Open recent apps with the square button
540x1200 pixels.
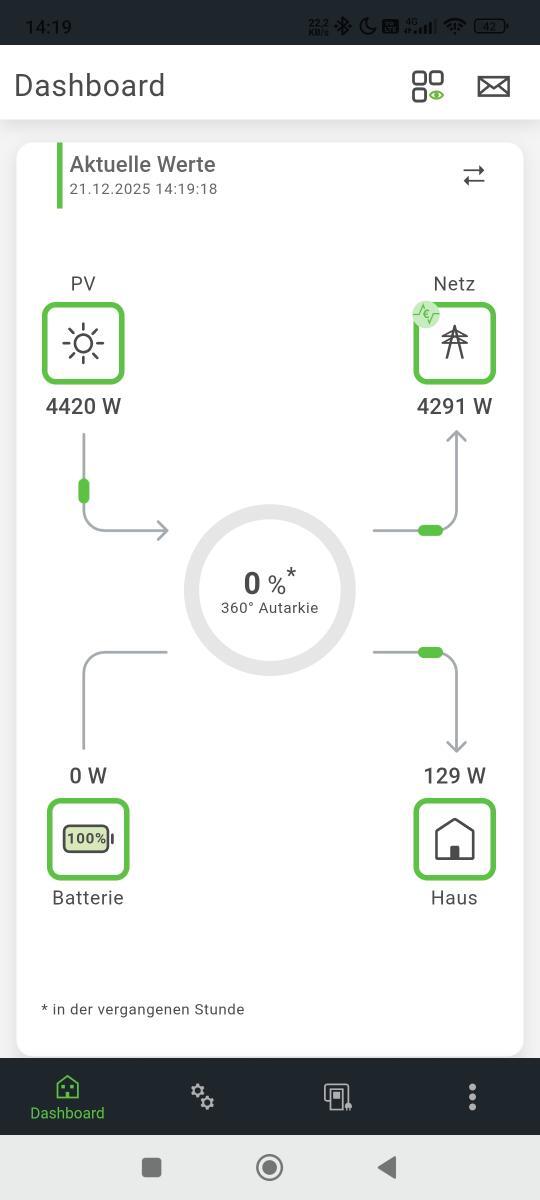152,1167
